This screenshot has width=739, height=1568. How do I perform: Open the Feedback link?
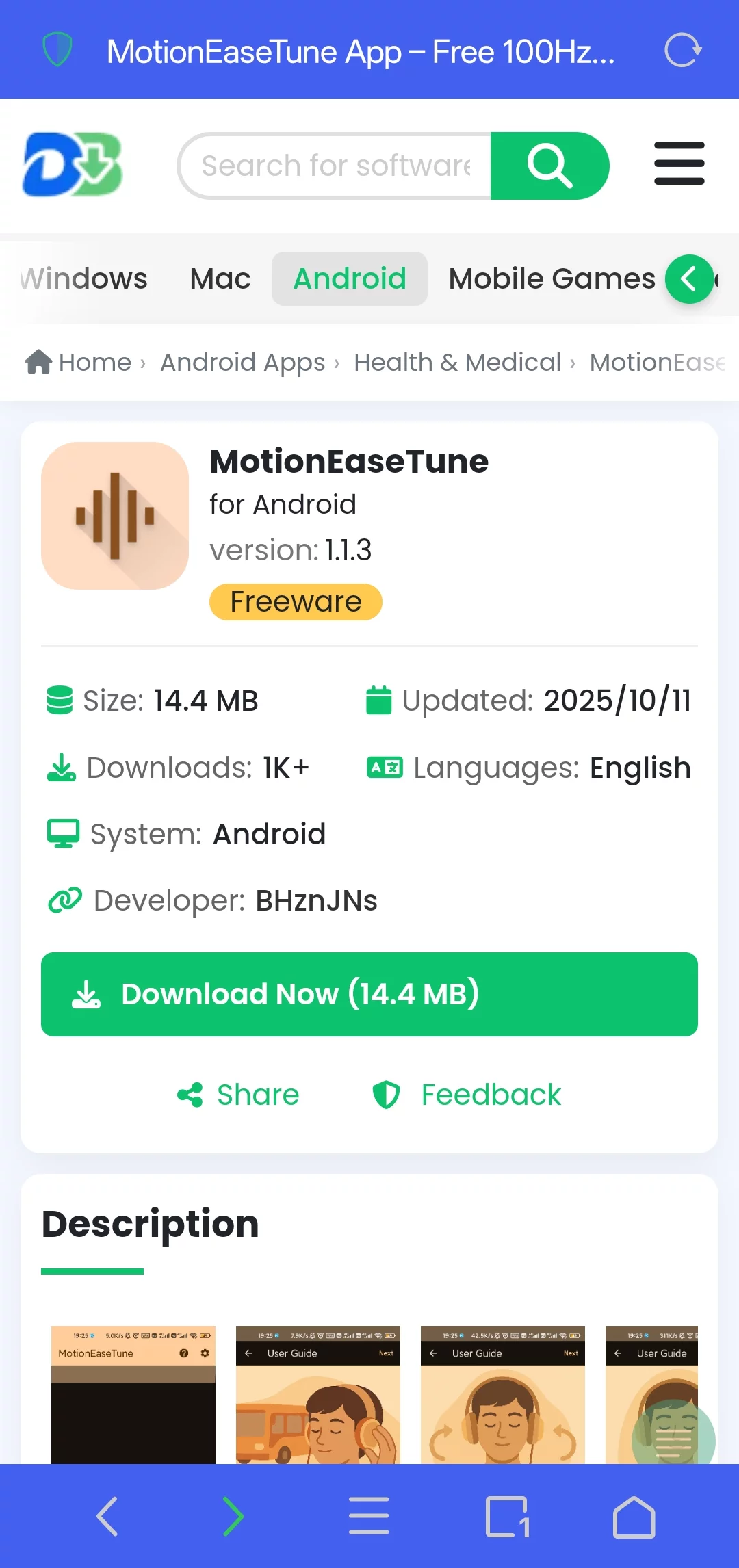[x=467, y=1095]
